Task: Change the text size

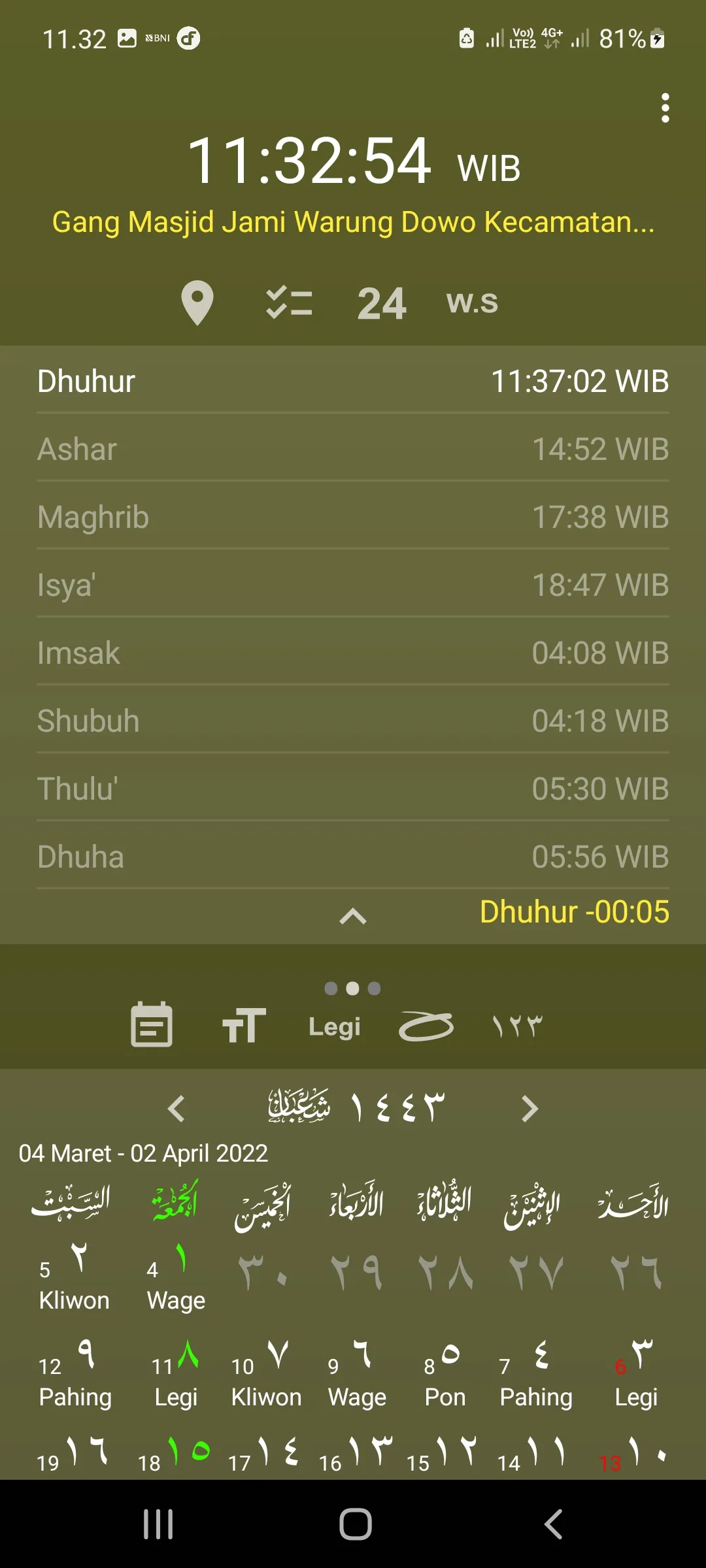Action: click(244, 1026)
